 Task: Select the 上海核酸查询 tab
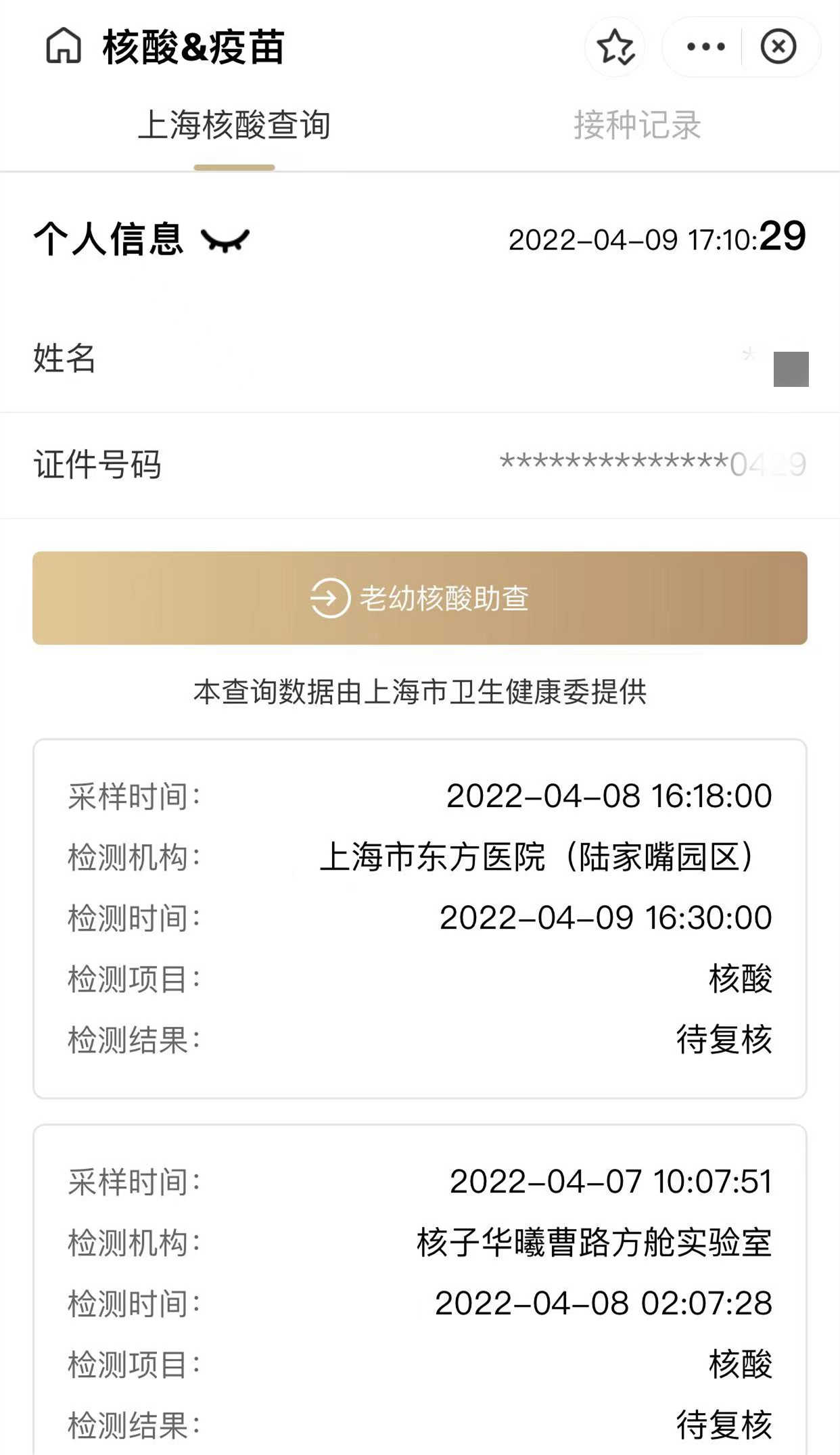coord(234,126)
